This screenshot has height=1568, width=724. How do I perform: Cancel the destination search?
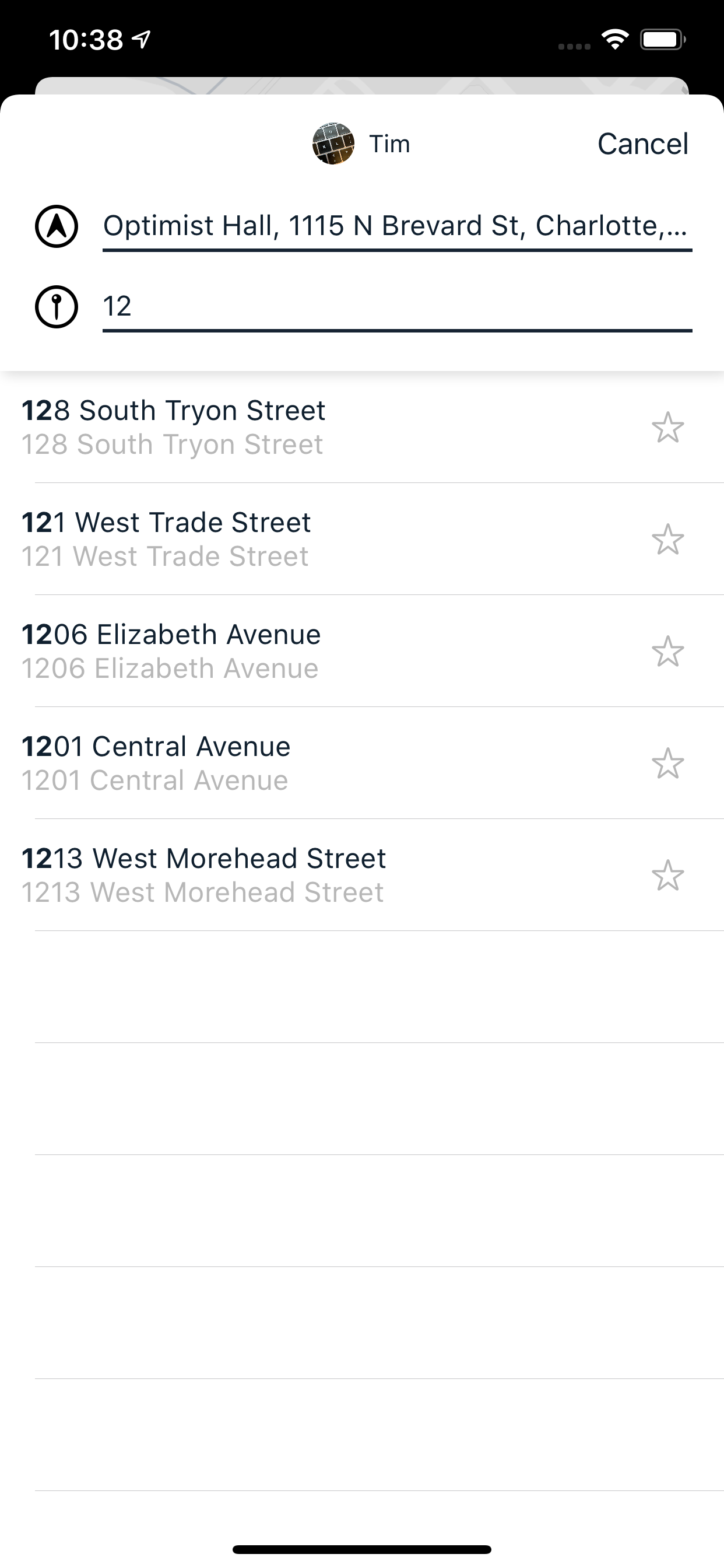click(642, 144)
